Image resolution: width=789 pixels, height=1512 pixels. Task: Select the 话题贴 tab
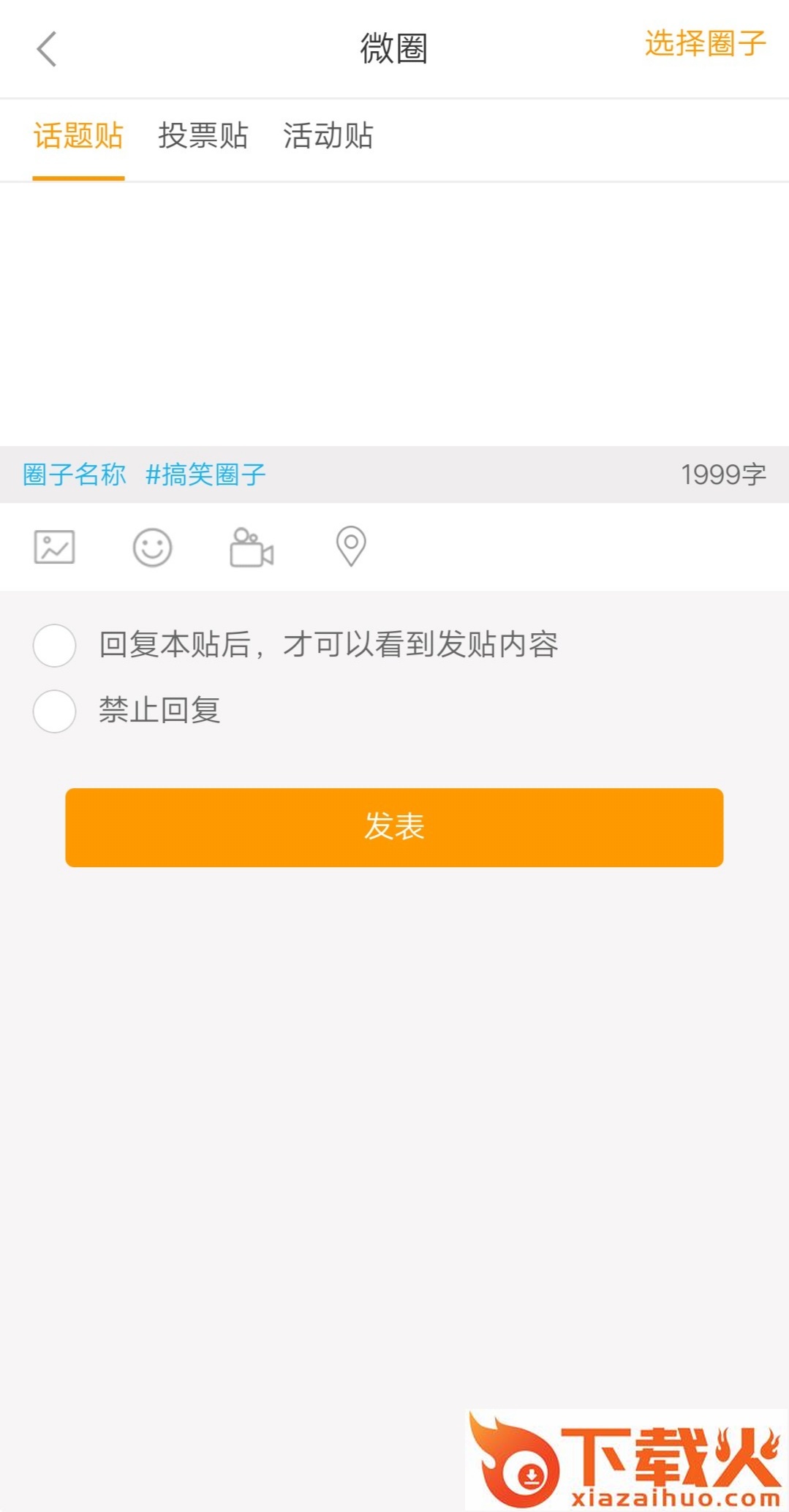coord(78,136)
